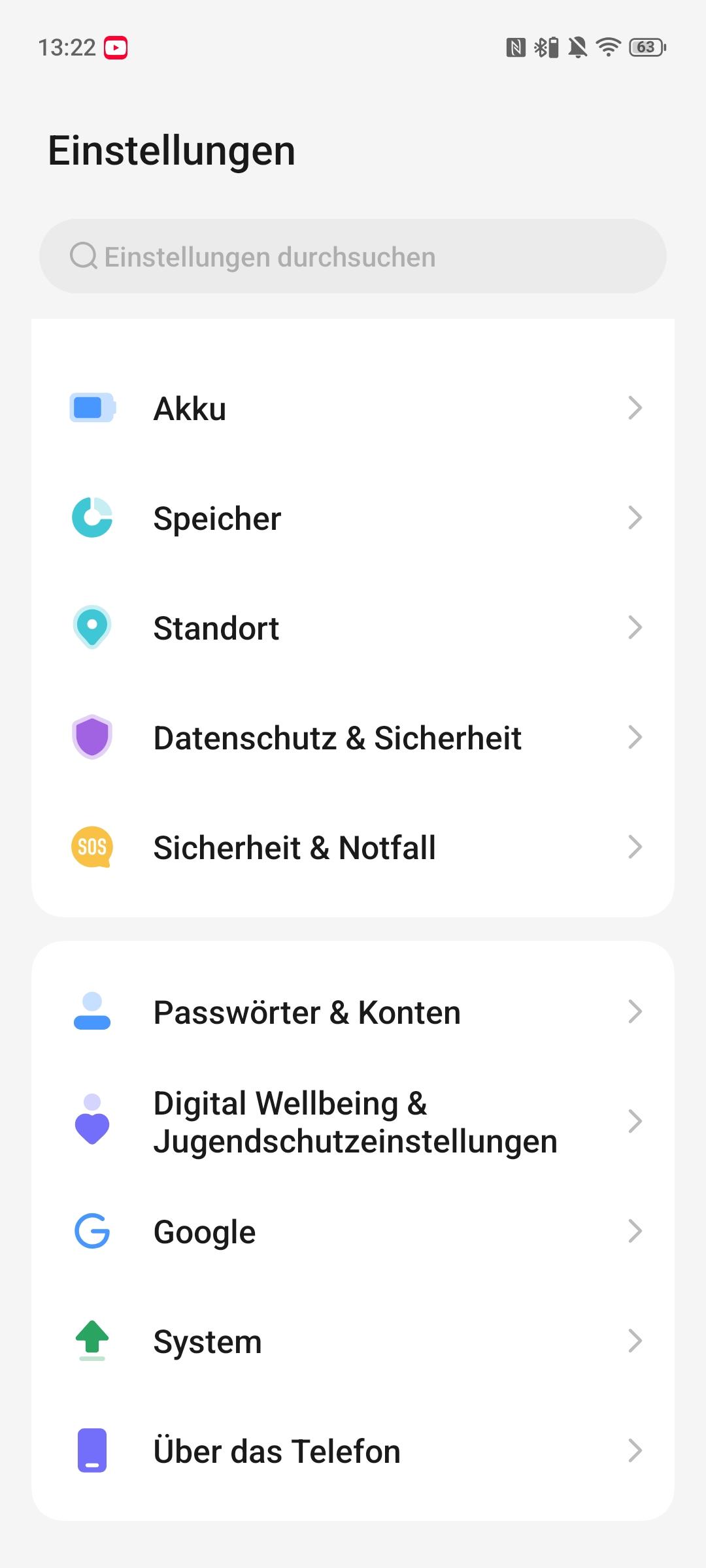Screen dimensions: 706x1568
Task: Open Über das Telefon
Action: click(x=353, y=1451)
